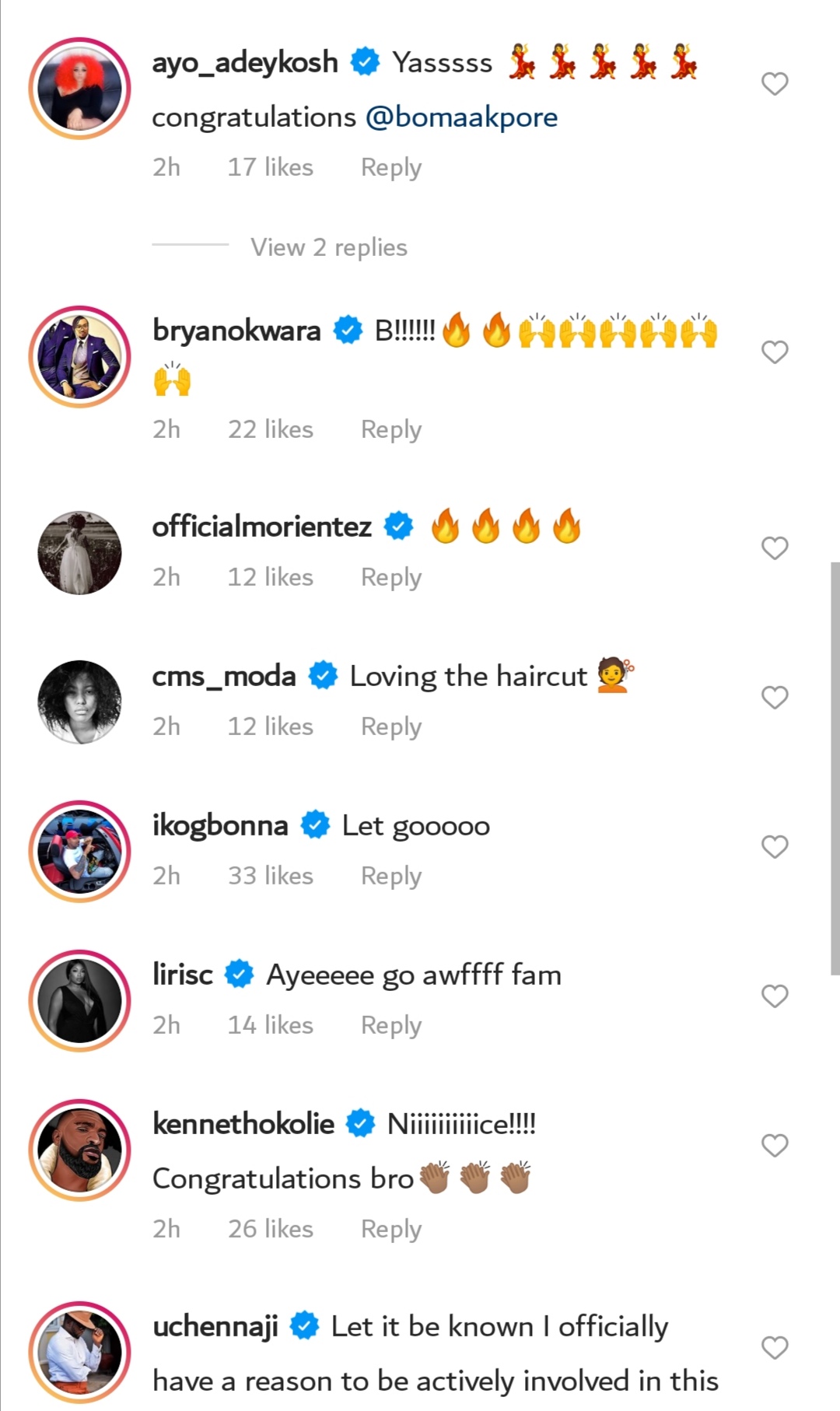This screenshot has width=840, height=1411.
Task: Reply to cms_moda's haircut comment
Action: click(390, 727)
